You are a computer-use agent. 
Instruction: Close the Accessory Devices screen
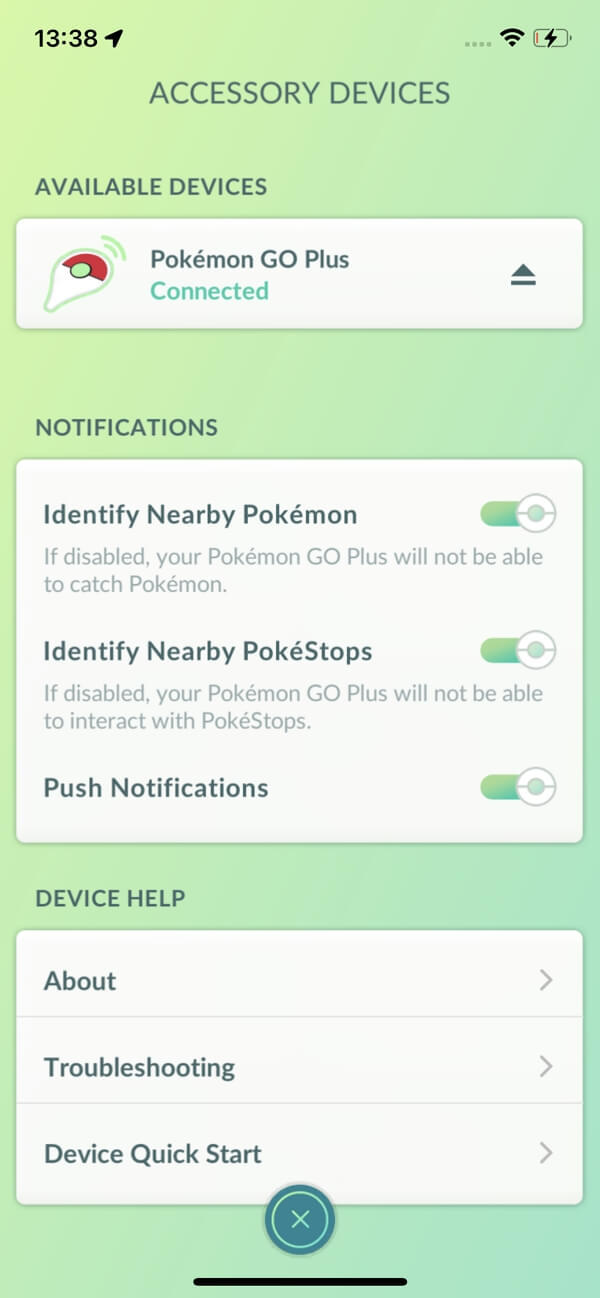[300, 1219]
